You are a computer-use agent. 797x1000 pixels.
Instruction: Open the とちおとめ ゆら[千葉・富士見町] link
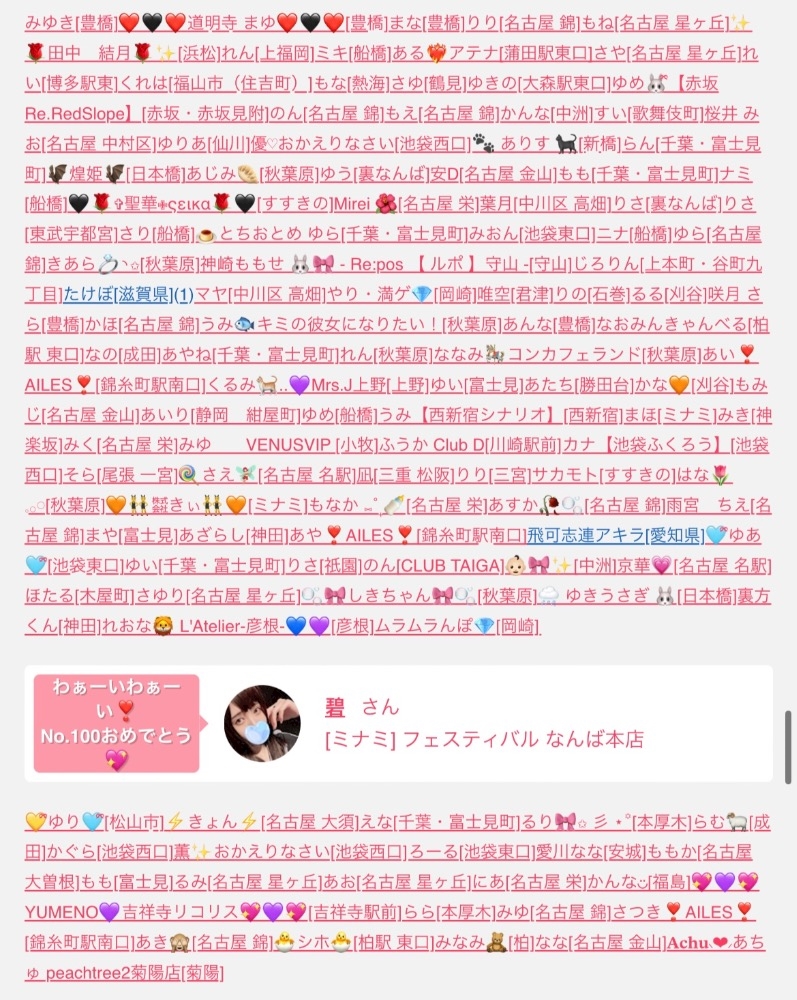tap(342, 234)
